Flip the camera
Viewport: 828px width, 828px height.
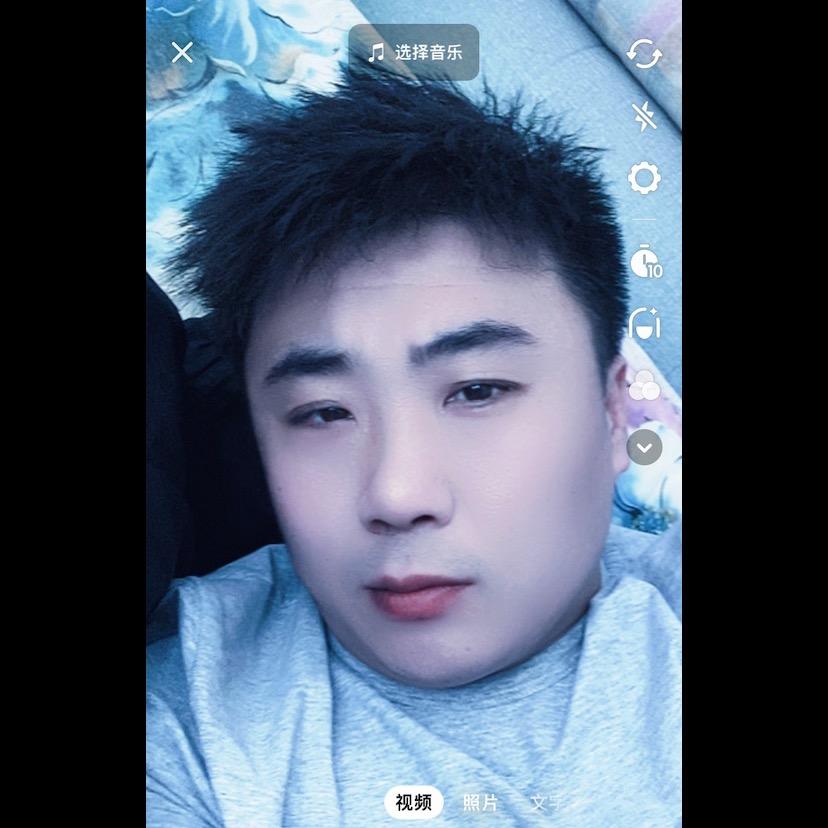pyautogui.click(x=644, y=54)
